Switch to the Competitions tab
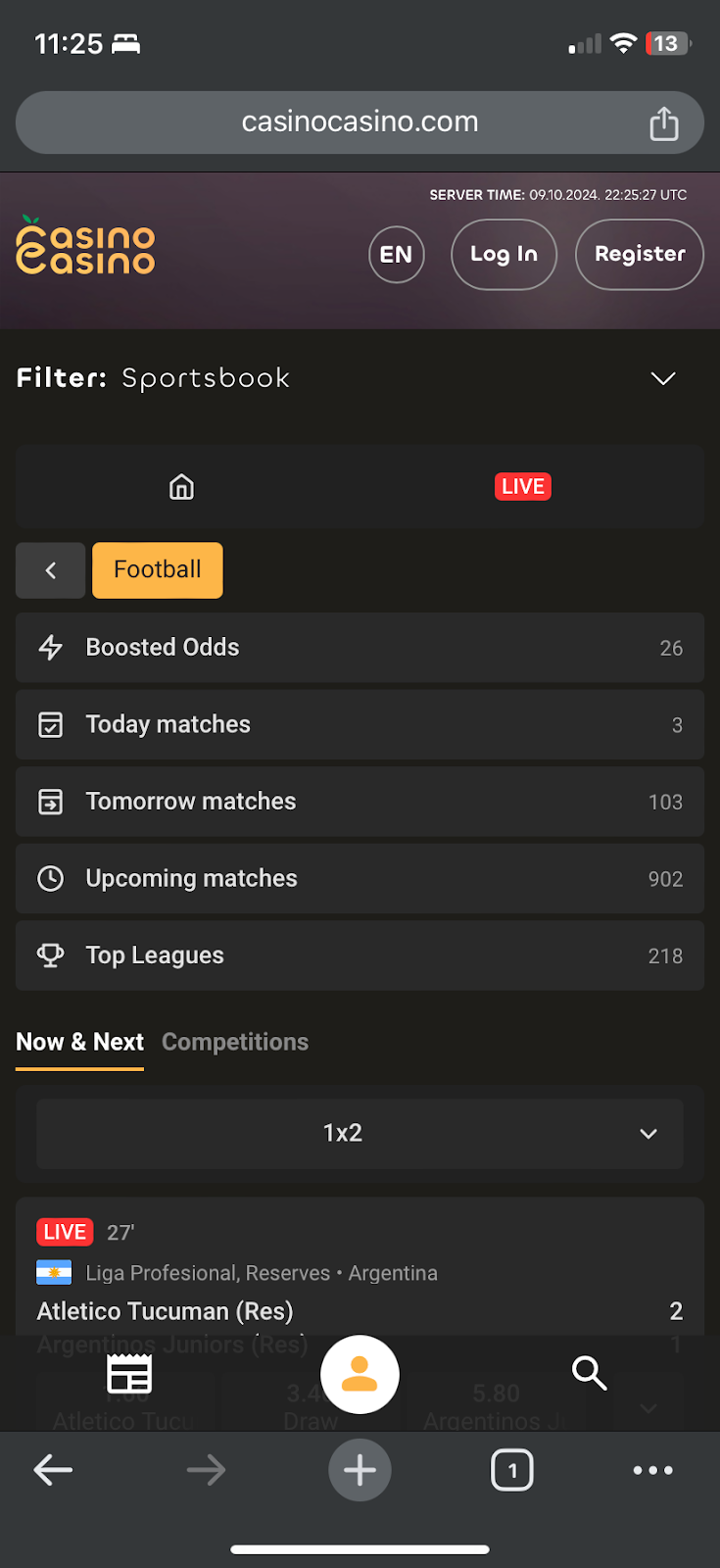 (235, 1043)
